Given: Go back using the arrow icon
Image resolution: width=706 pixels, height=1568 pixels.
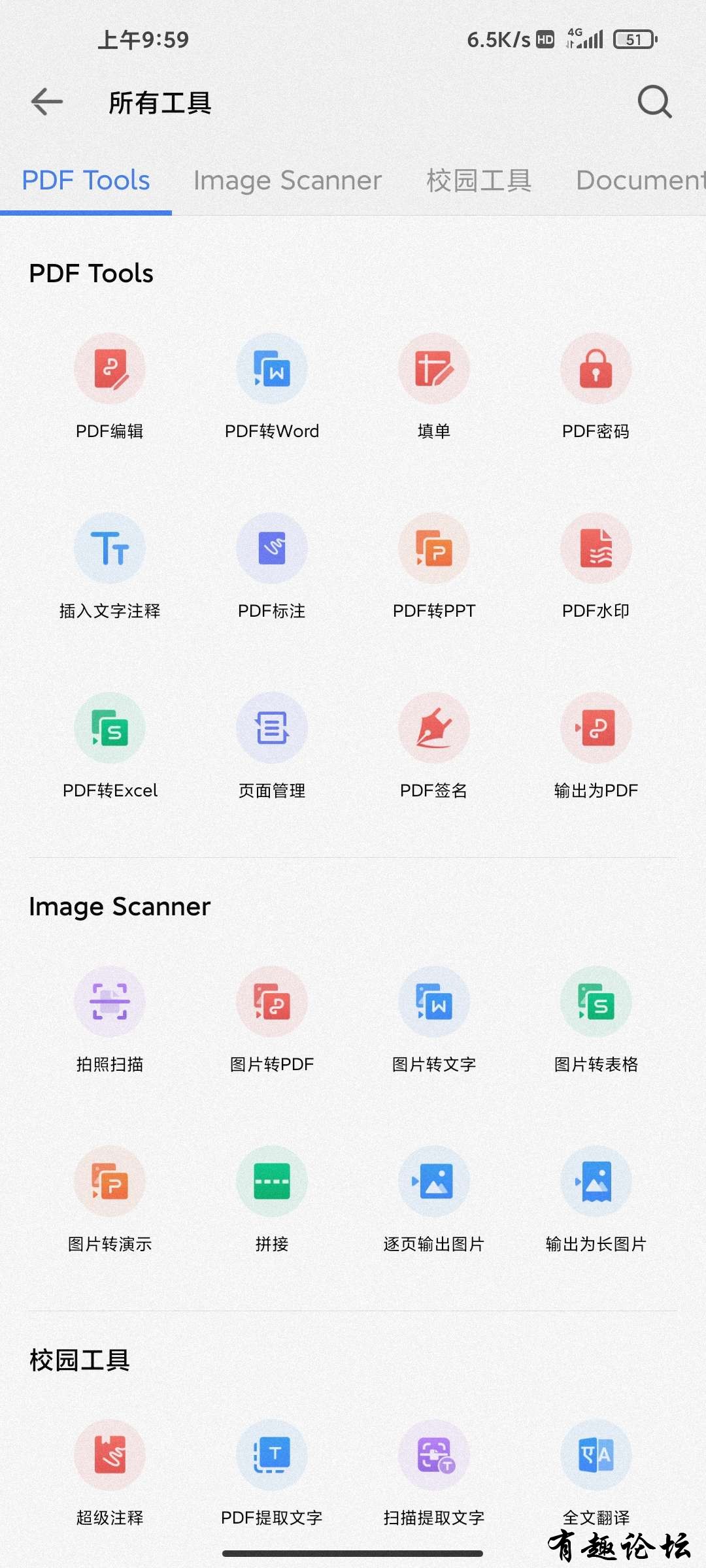Looking at the screenshot, I should coord(47,102).
